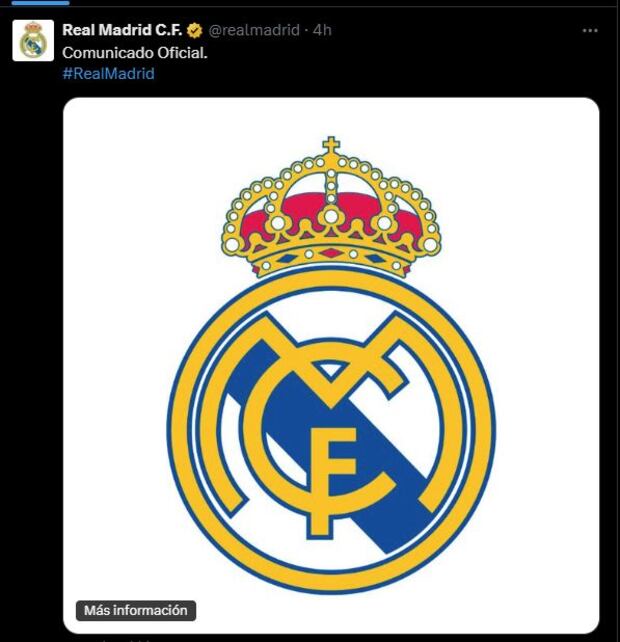Open the @realmadrid handle
The width and height of the screenshot is (620, 642).
(254, 30)
